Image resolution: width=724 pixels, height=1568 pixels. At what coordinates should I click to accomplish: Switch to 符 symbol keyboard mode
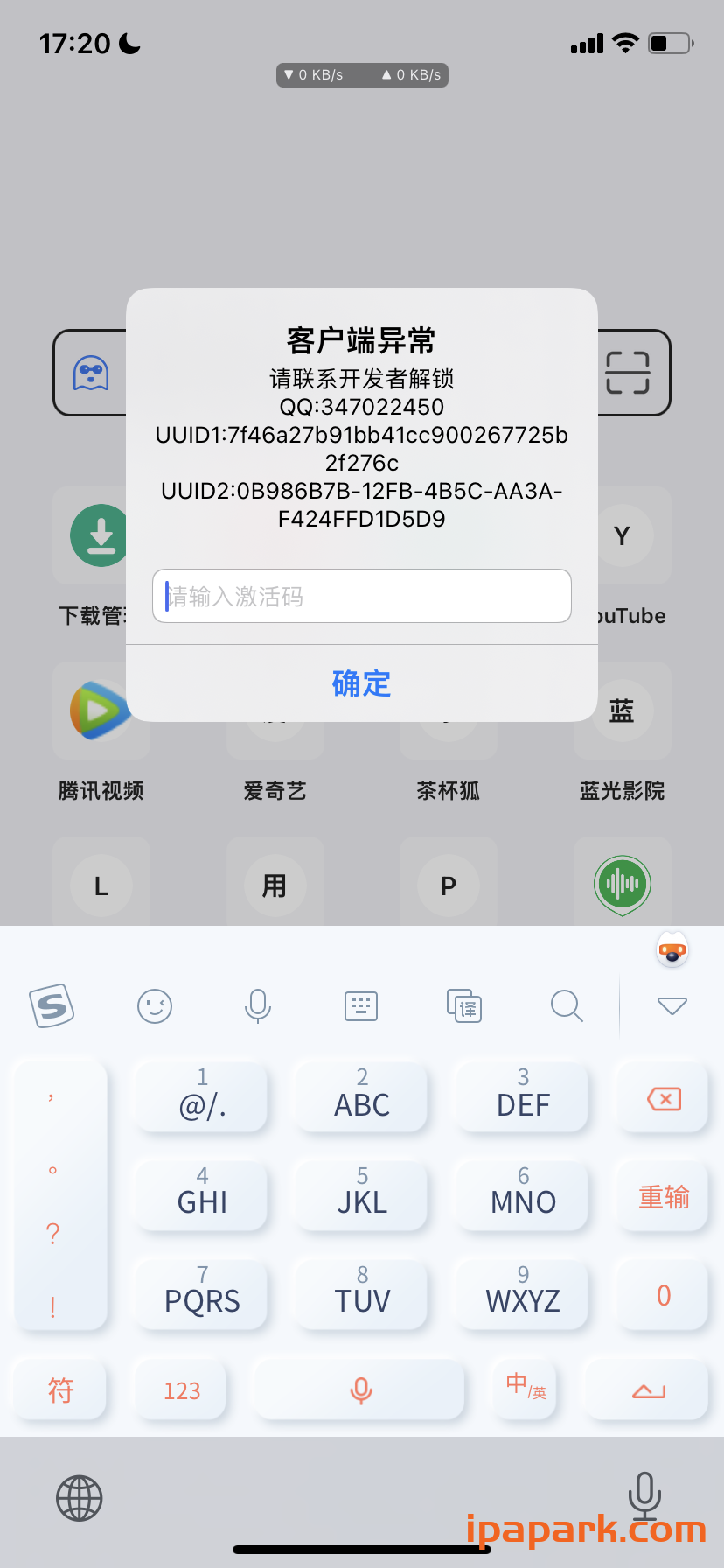(x=59, y=1389)
